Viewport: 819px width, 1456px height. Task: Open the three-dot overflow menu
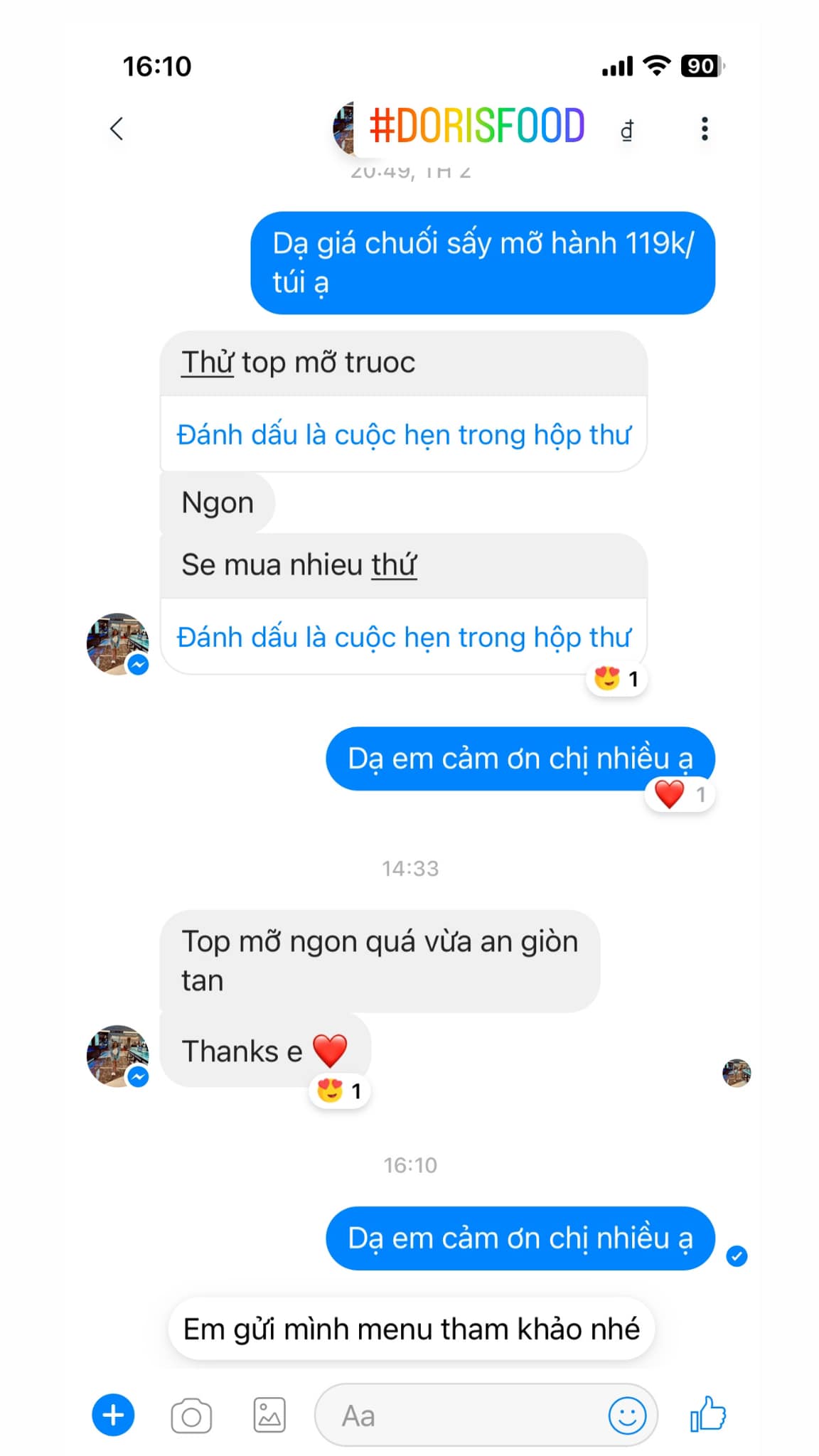(x=704, y=129)
